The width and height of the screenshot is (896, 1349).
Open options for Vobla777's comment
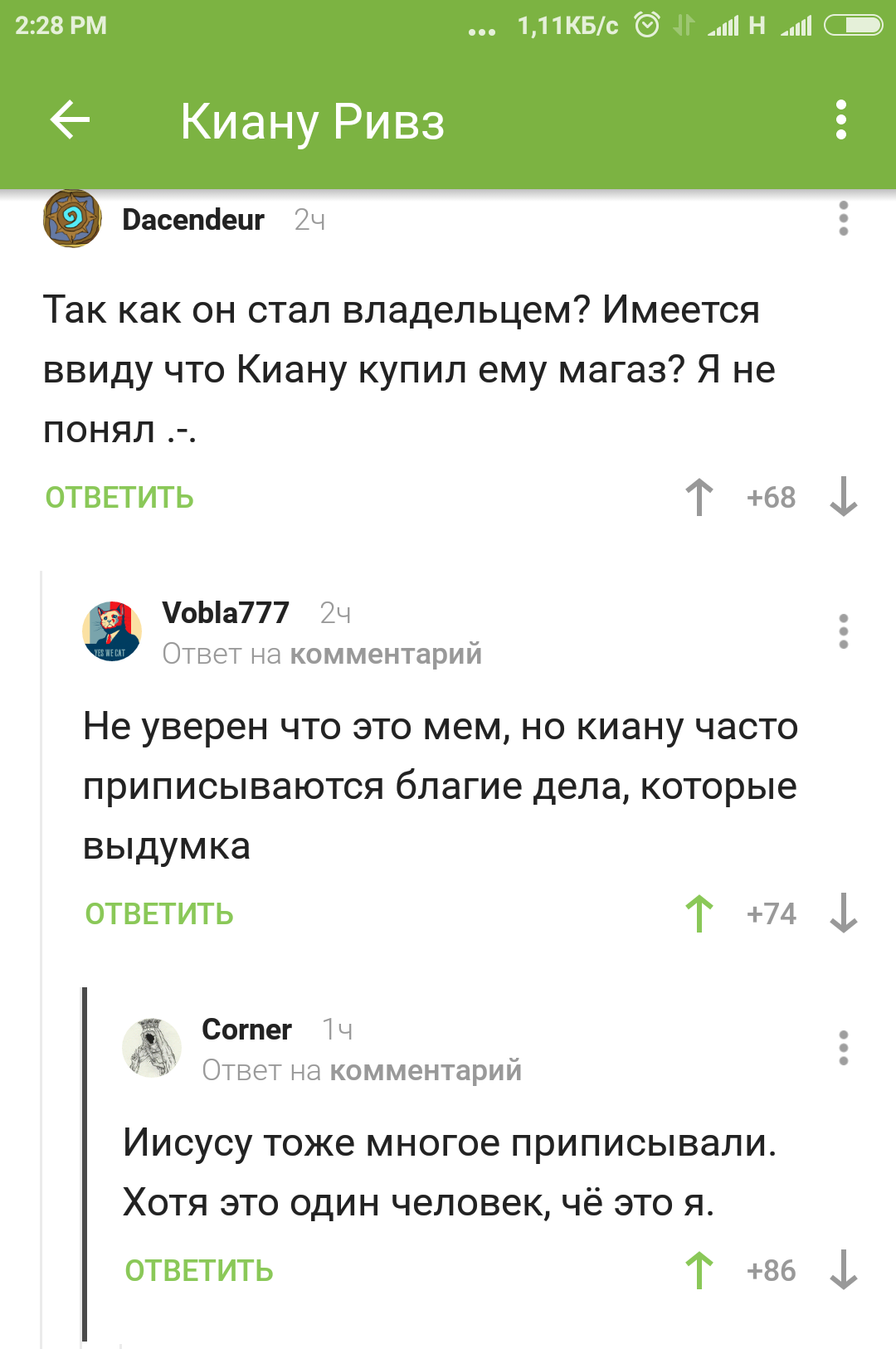click(843, 631)
